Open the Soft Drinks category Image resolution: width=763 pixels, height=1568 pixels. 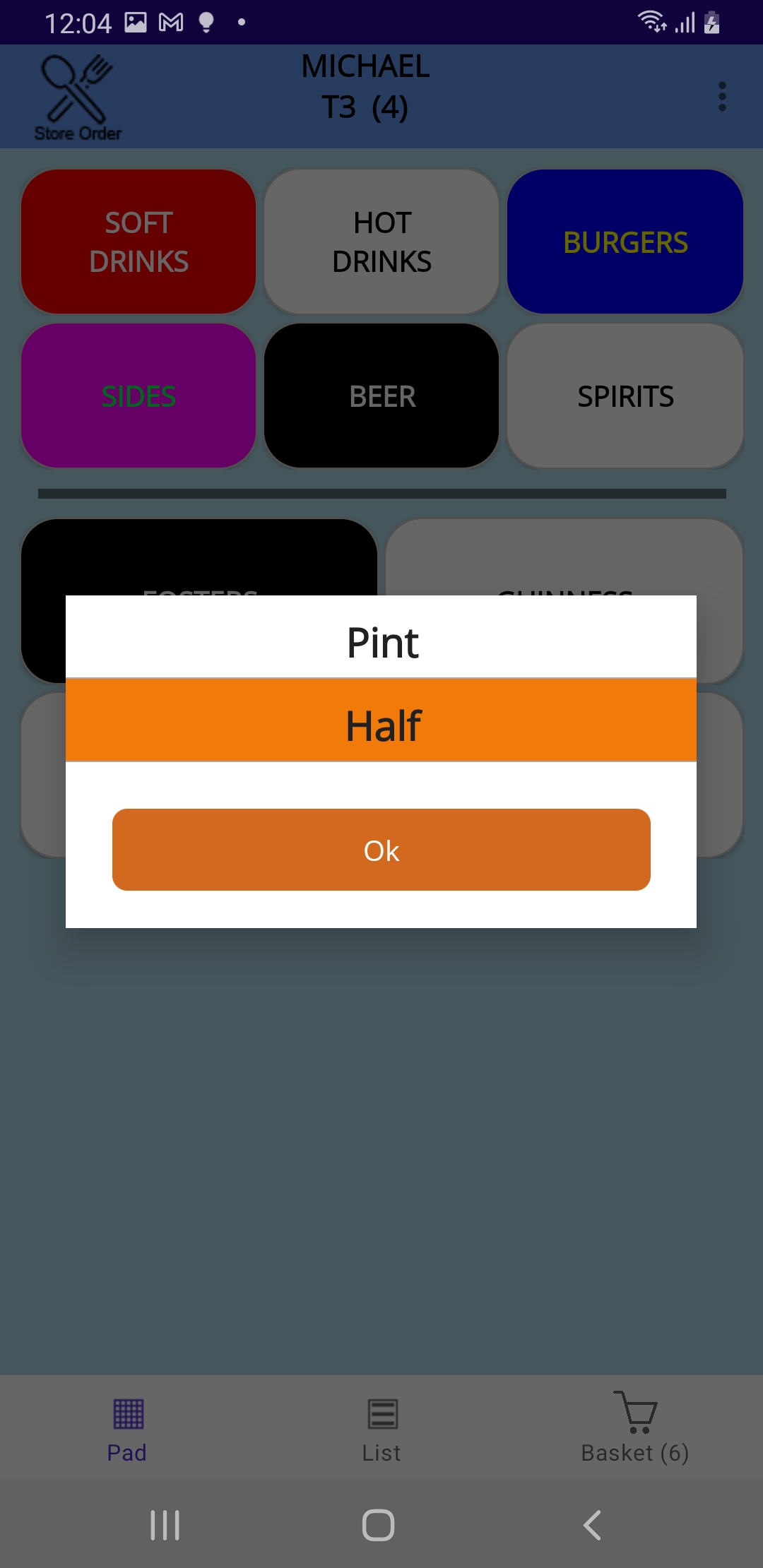[138, 242]
